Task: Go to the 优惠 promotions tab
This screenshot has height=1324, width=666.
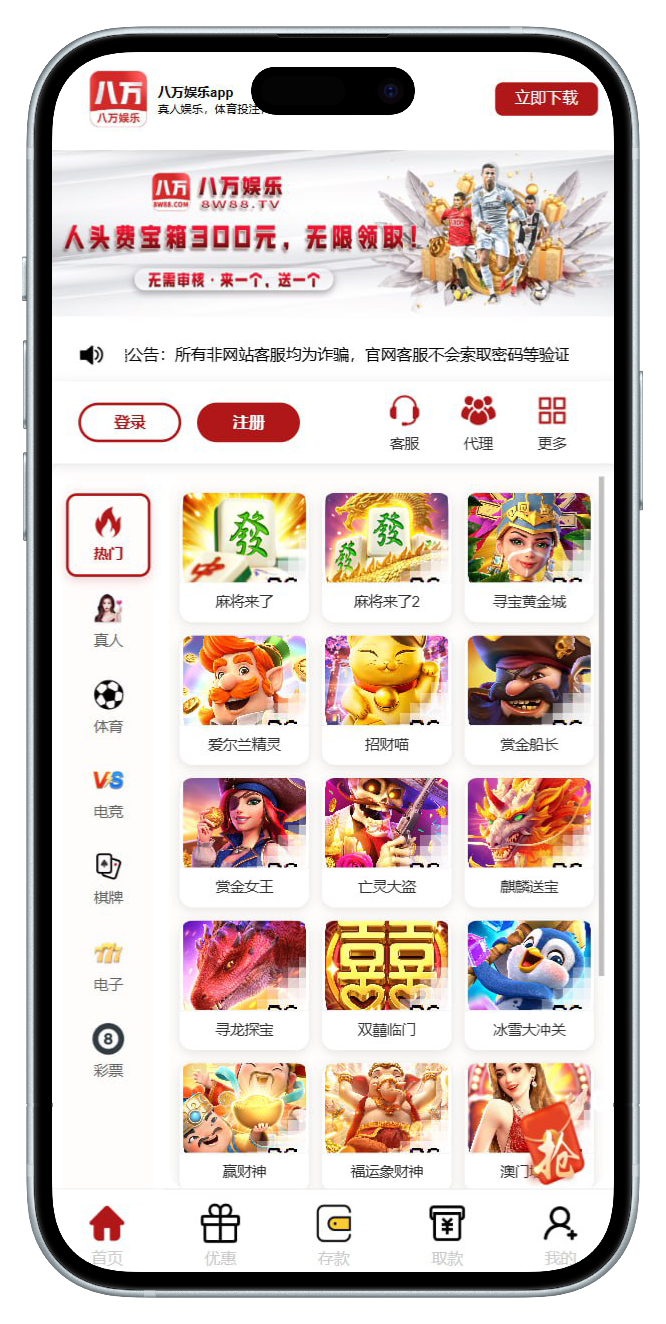Action: (x=220, y=1234)
